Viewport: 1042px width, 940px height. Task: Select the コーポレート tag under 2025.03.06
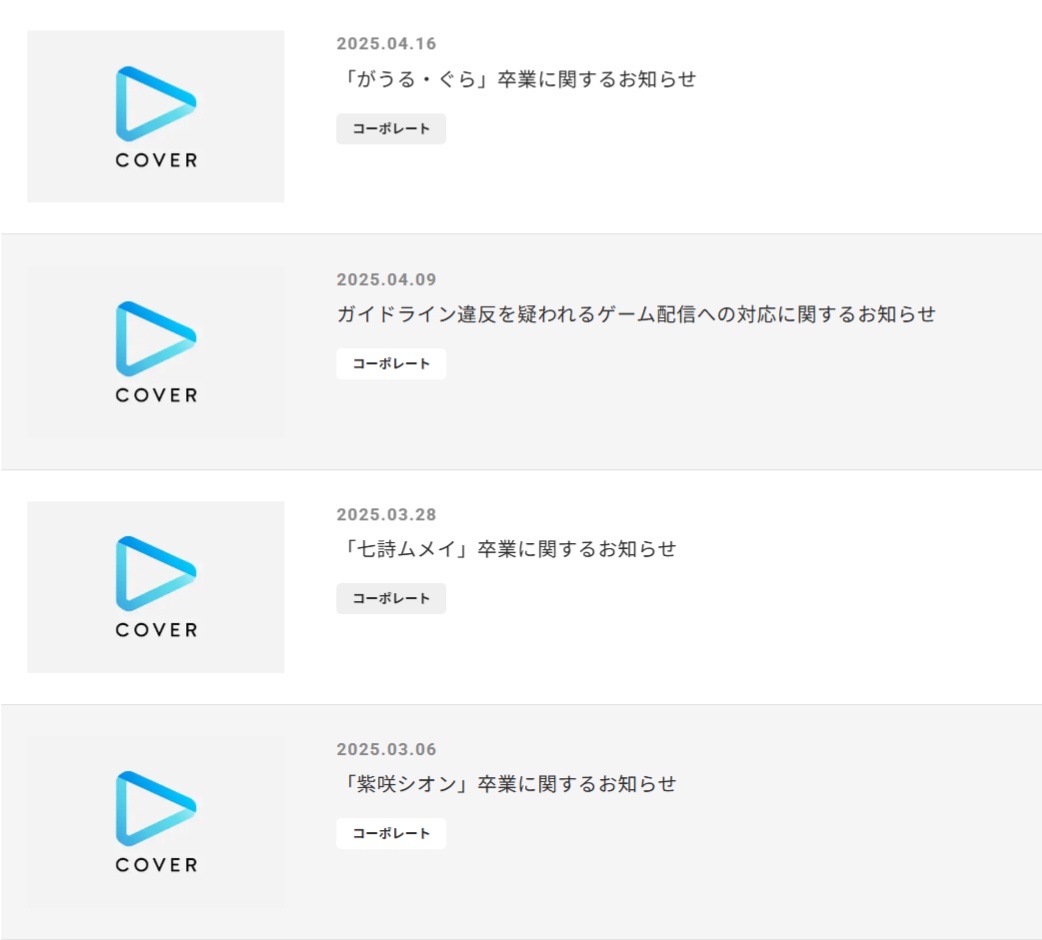[x=391, y=834]
